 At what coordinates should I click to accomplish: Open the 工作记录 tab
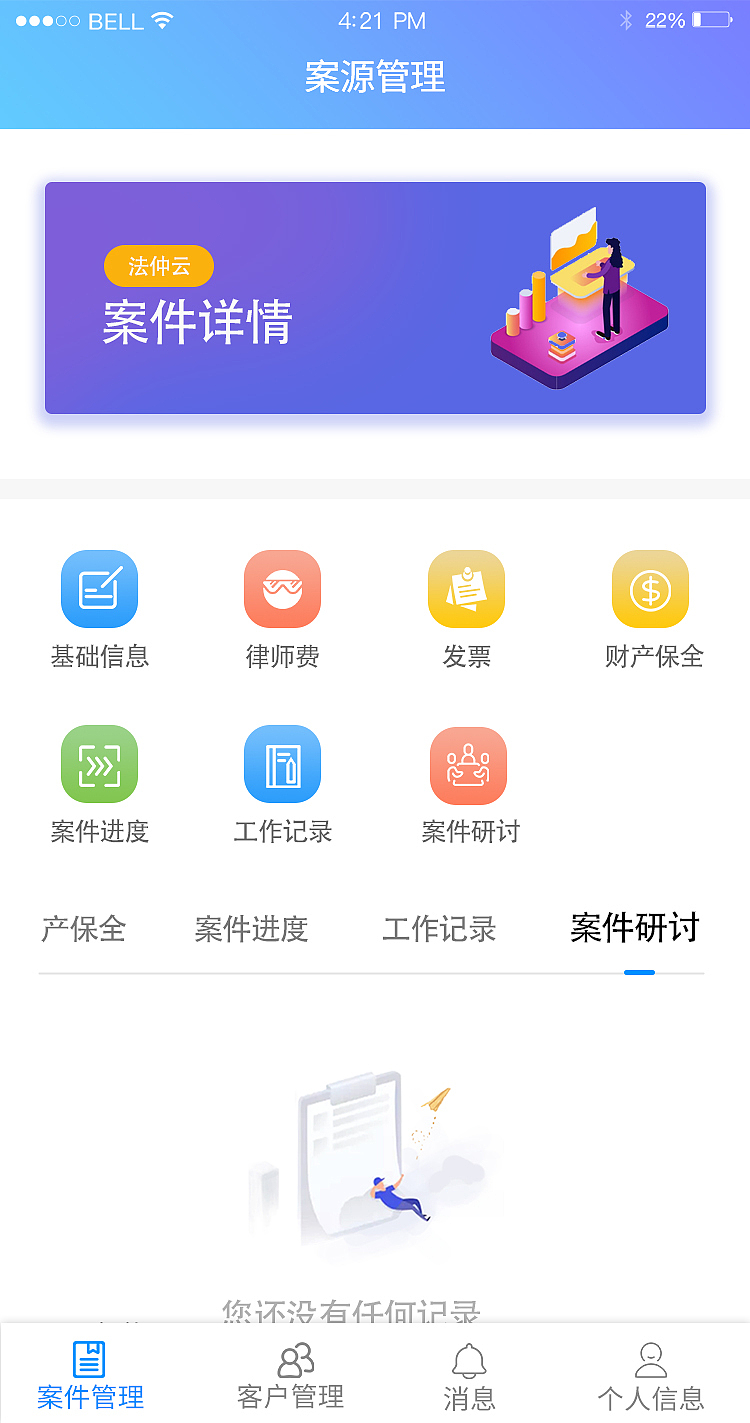click(x=439, y=929)
